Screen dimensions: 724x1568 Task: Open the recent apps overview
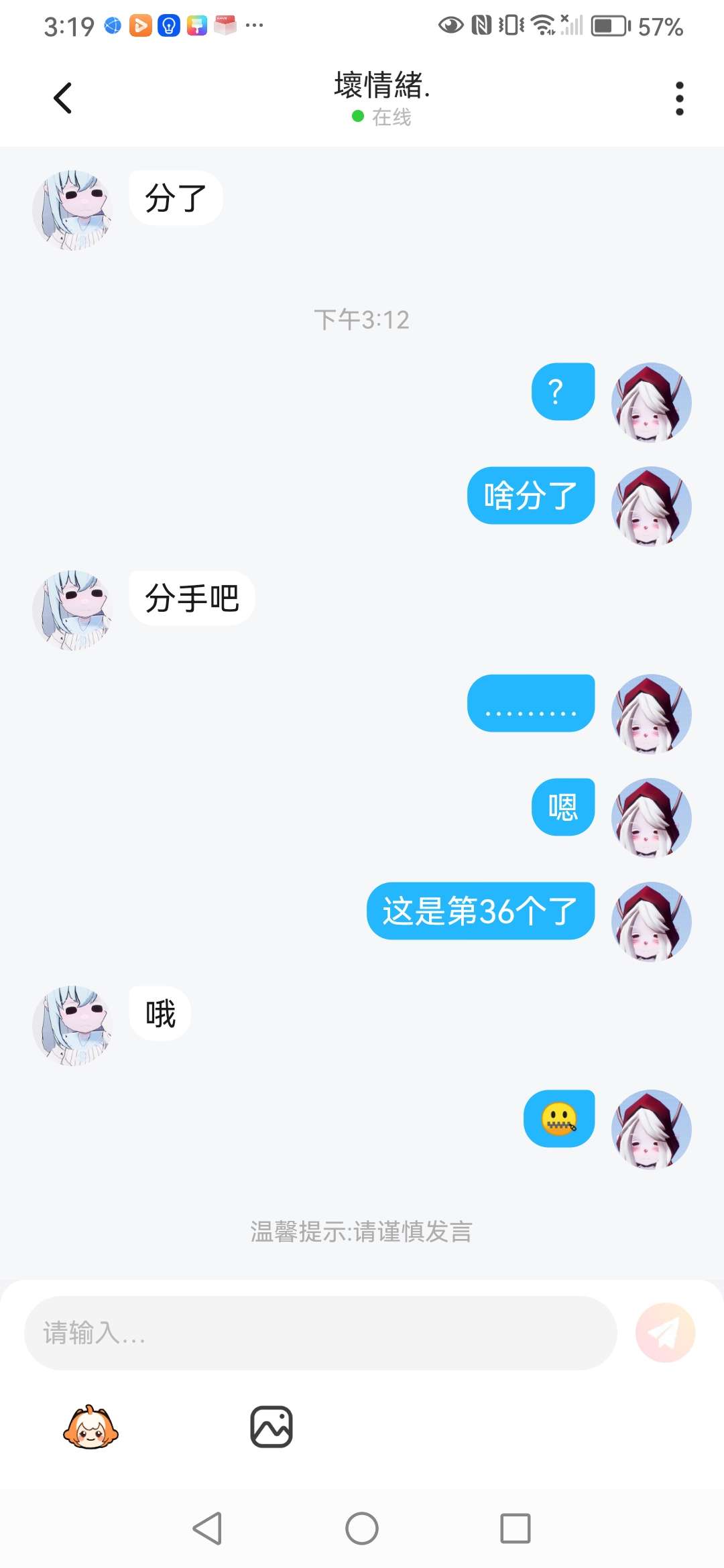coord(516,1528)
